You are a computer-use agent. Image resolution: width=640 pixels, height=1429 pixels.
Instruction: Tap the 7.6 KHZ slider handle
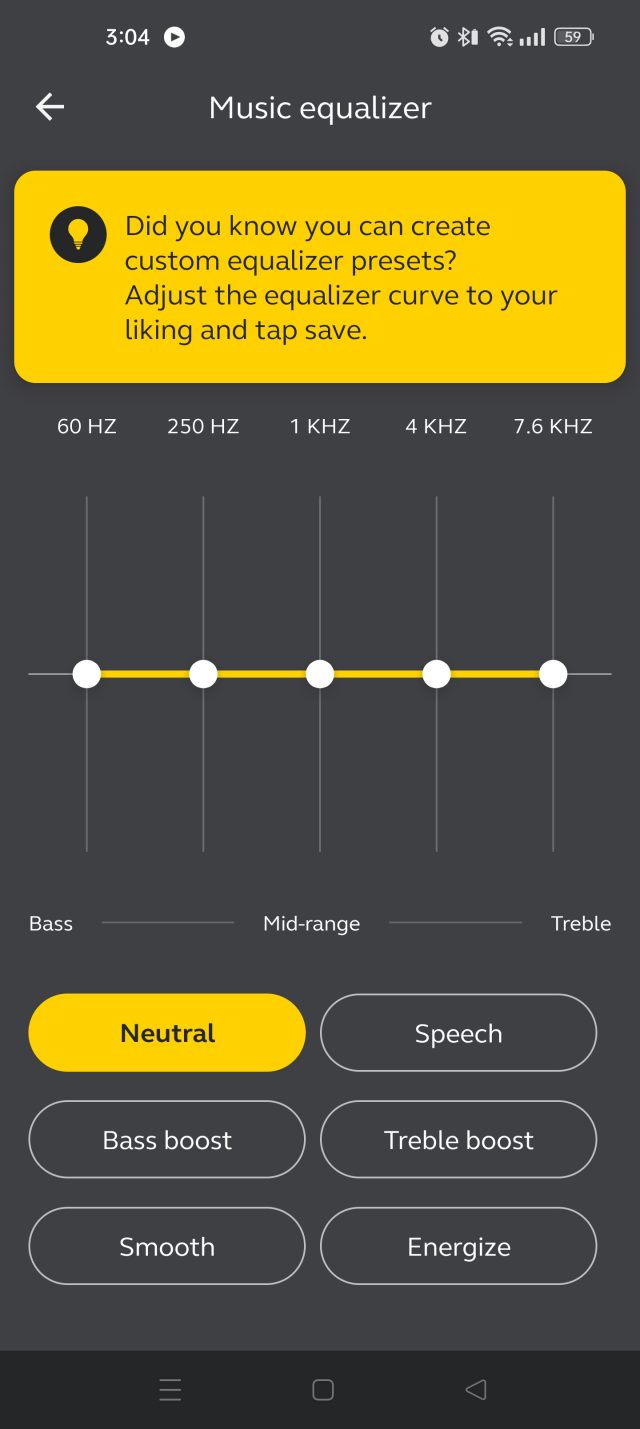point(553,674)
